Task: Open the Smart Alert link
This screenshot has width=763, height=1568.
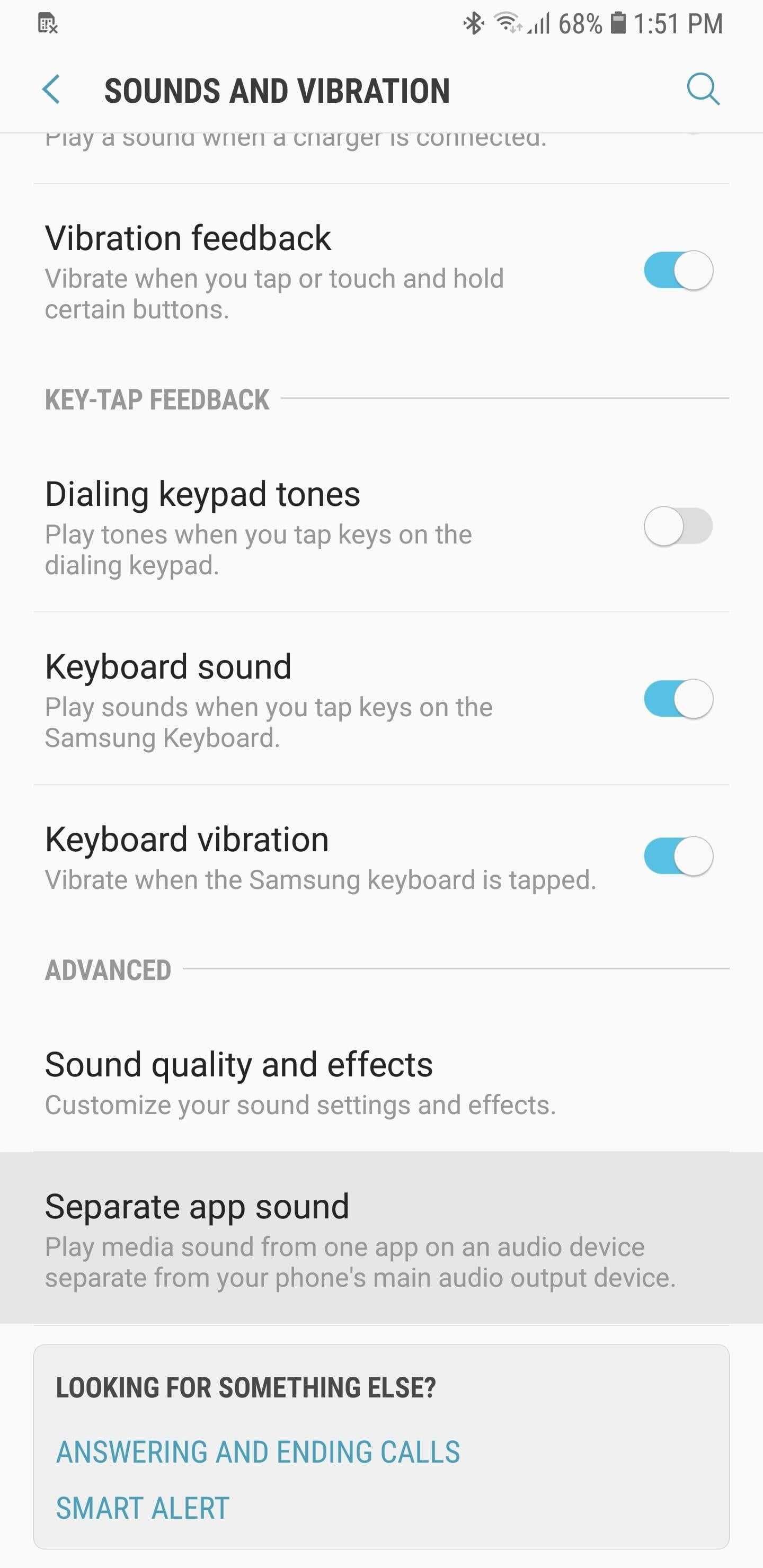Action: (x=143, y=1508)
